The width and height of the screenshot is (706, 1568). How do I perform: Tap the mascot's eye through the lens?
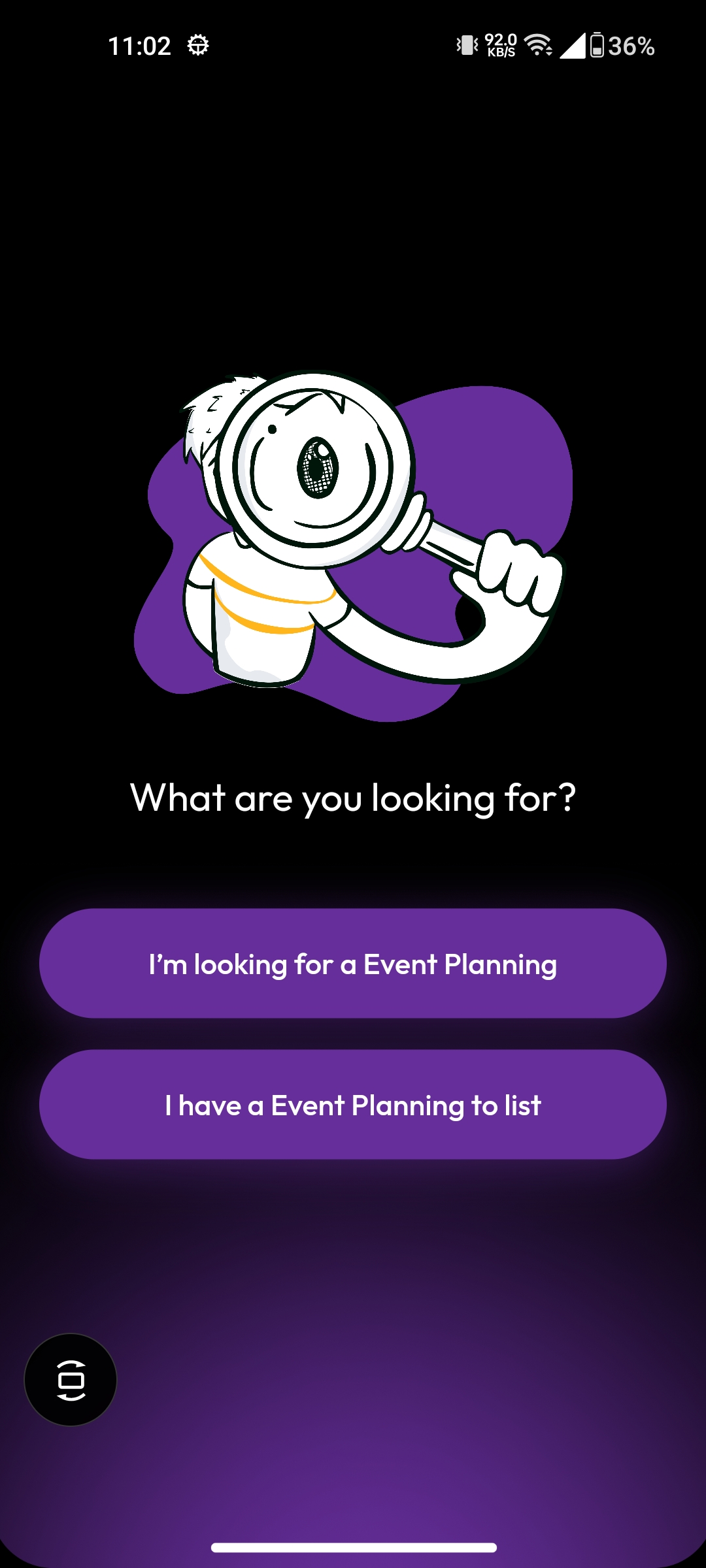(319, 467)
